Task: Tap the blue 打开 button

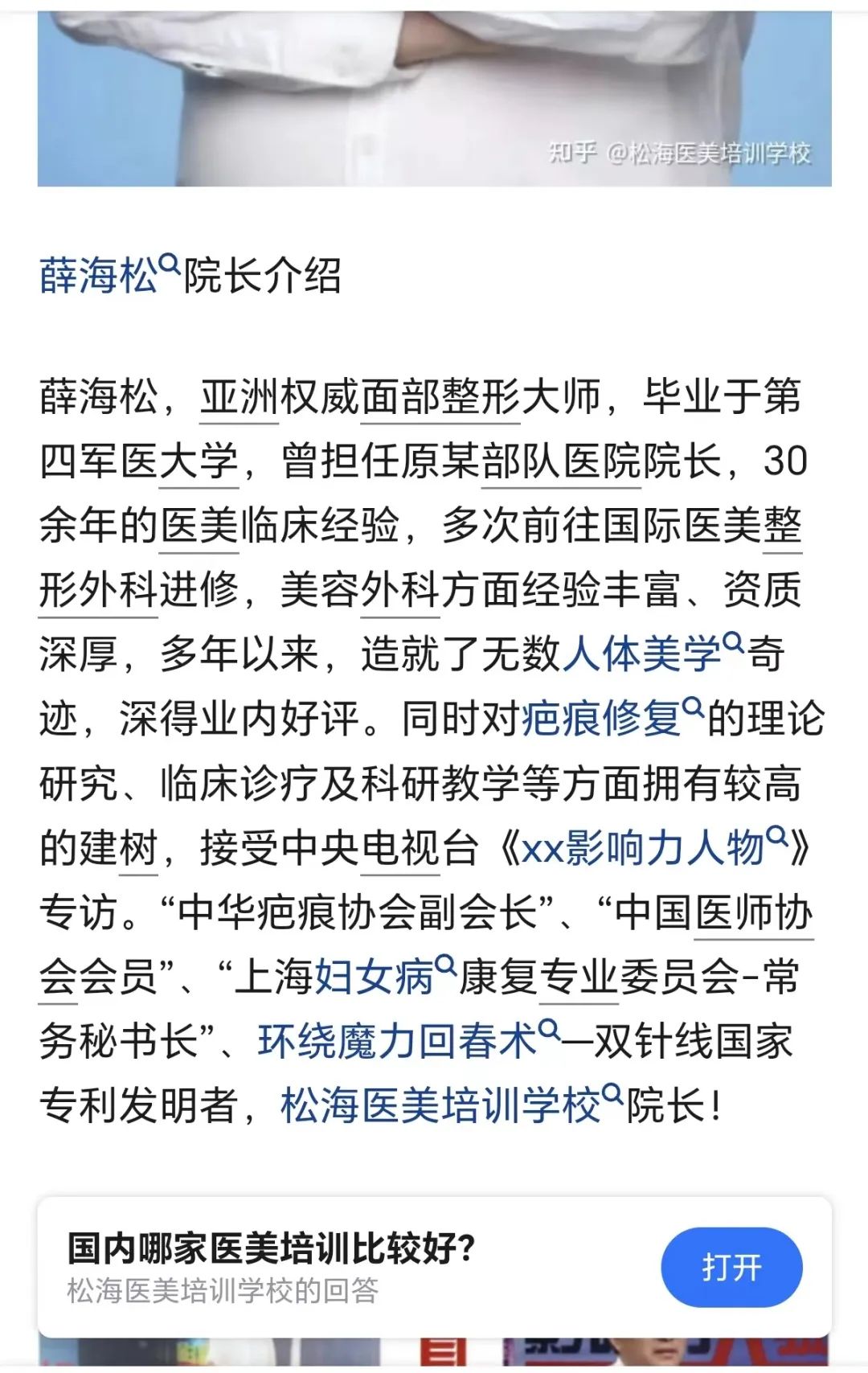Action: point(731,1268)
